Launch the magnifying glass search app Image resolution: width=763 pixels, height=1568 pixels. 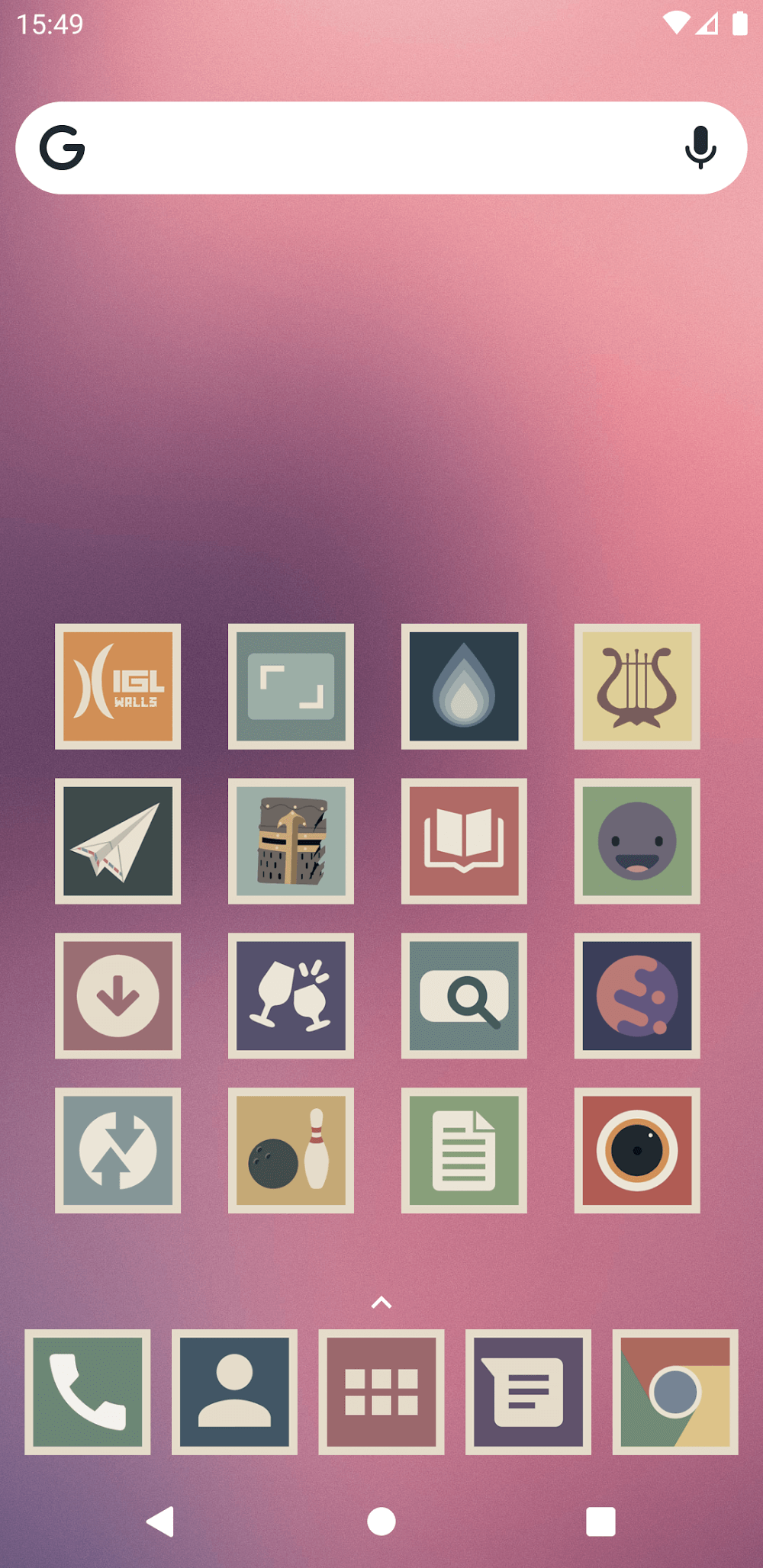[464, 996]
